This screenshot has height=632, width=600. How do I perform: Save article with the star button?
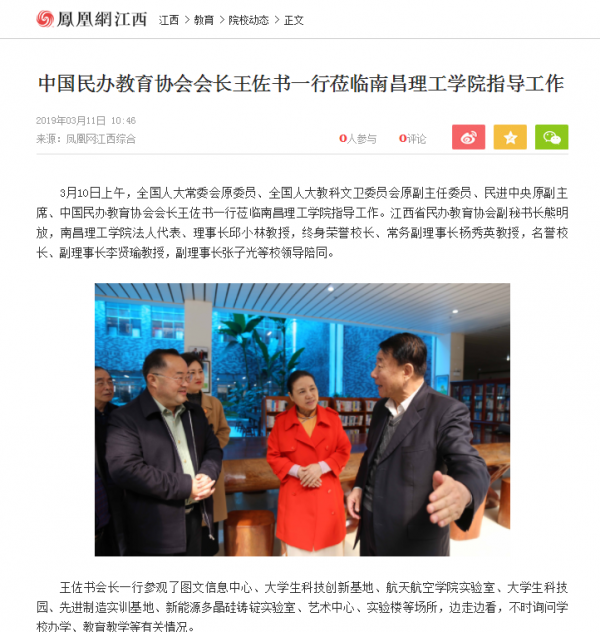point(510,138)
